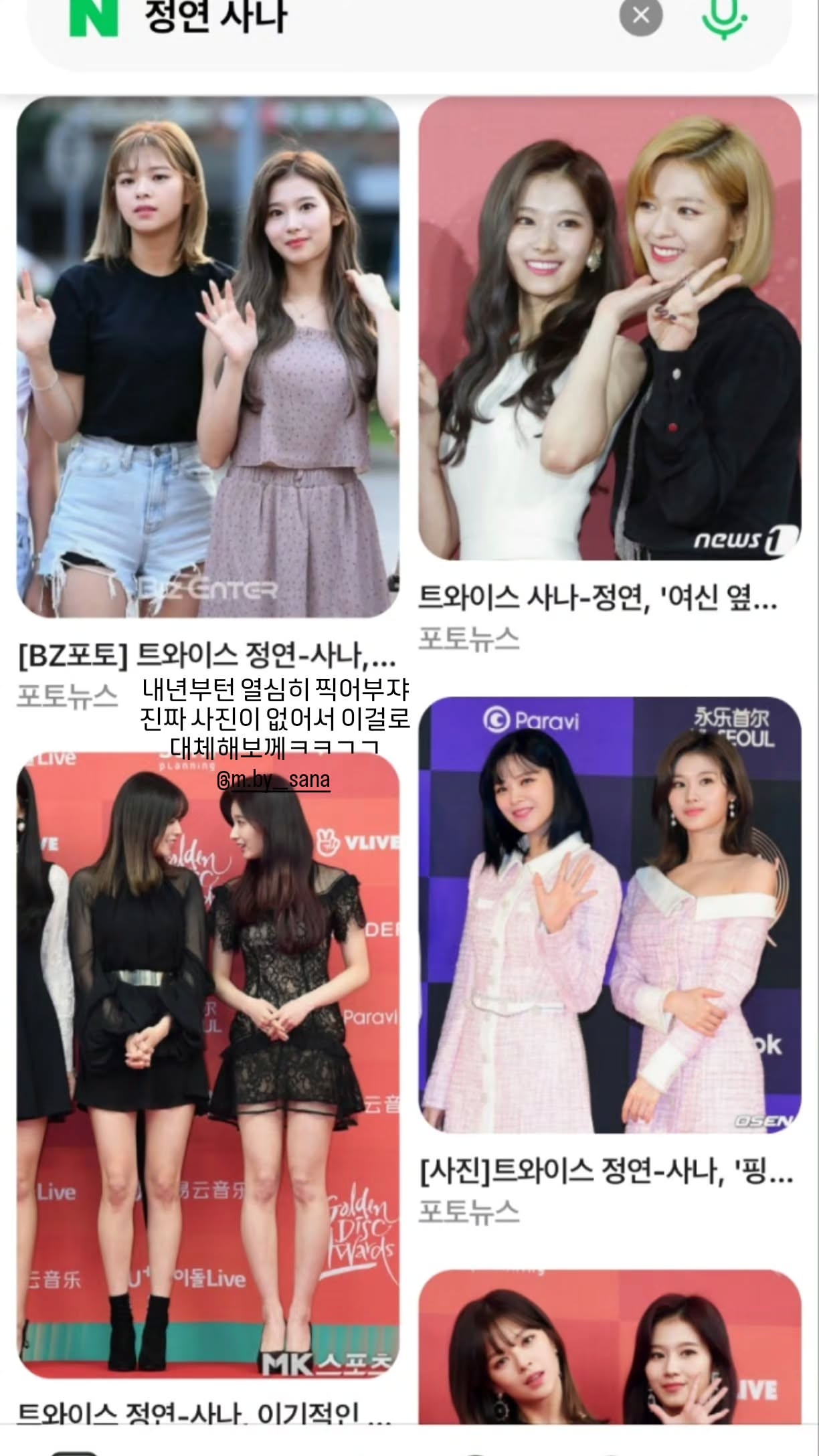Screen dimensions: 819x1456
Task: Open the [BZ포토] 트와이스 정연-사나 photo result
Action: coord(207,357)
